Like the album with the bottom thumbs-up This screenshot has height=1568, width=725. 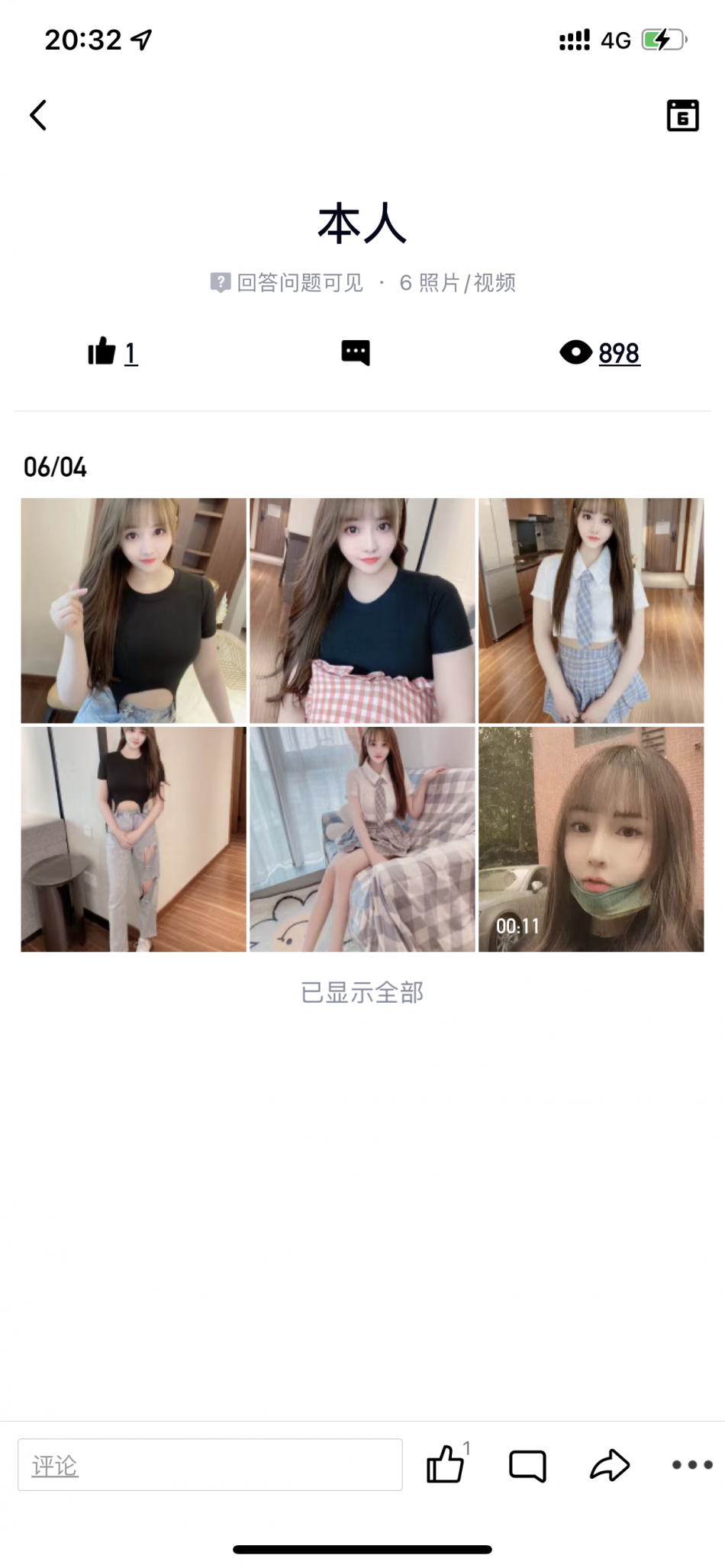(x=446, y=1464)
